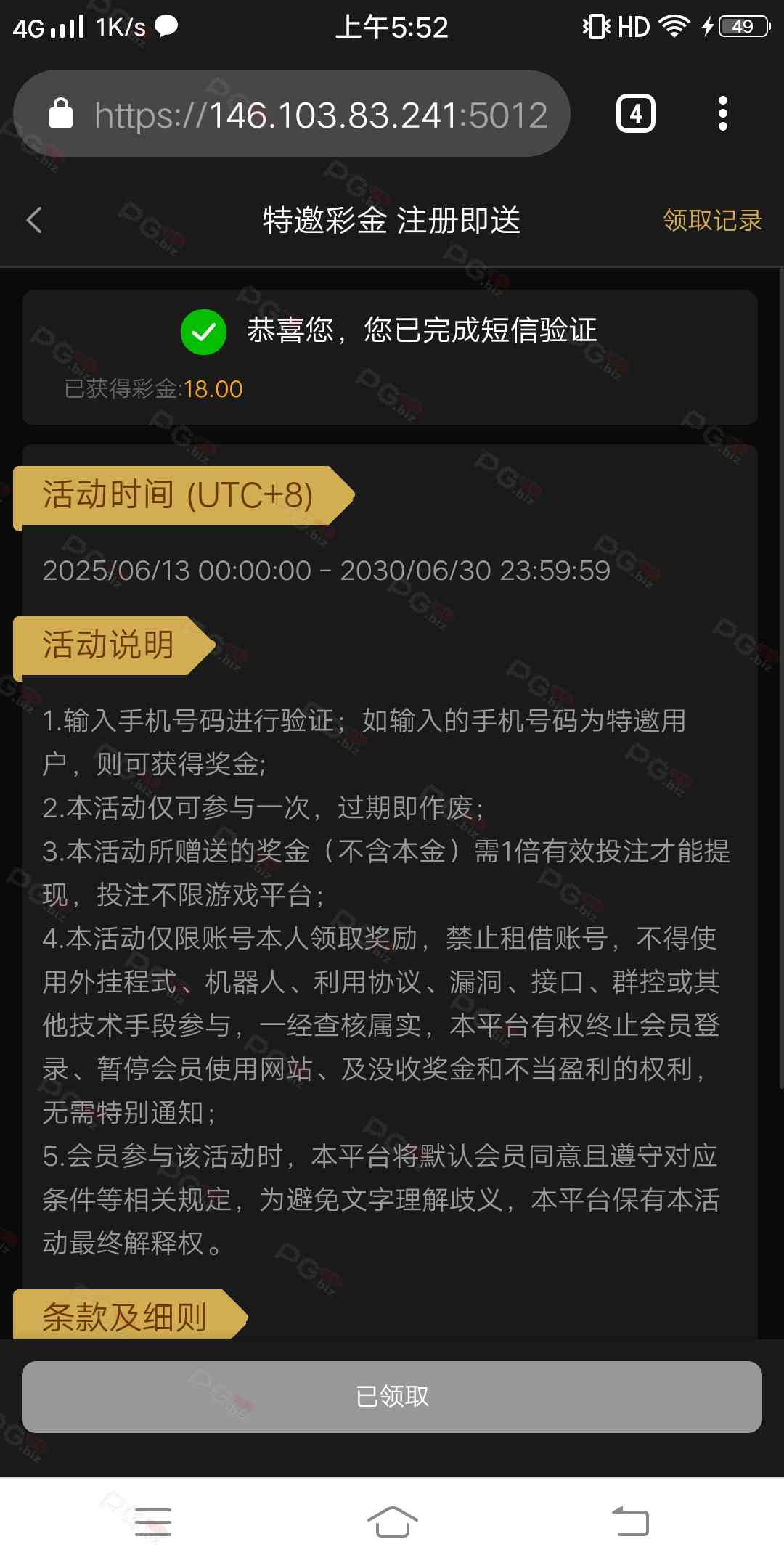Open the system recent apps menu
Screen dimensions: 784x1568
pos(153,1522)
